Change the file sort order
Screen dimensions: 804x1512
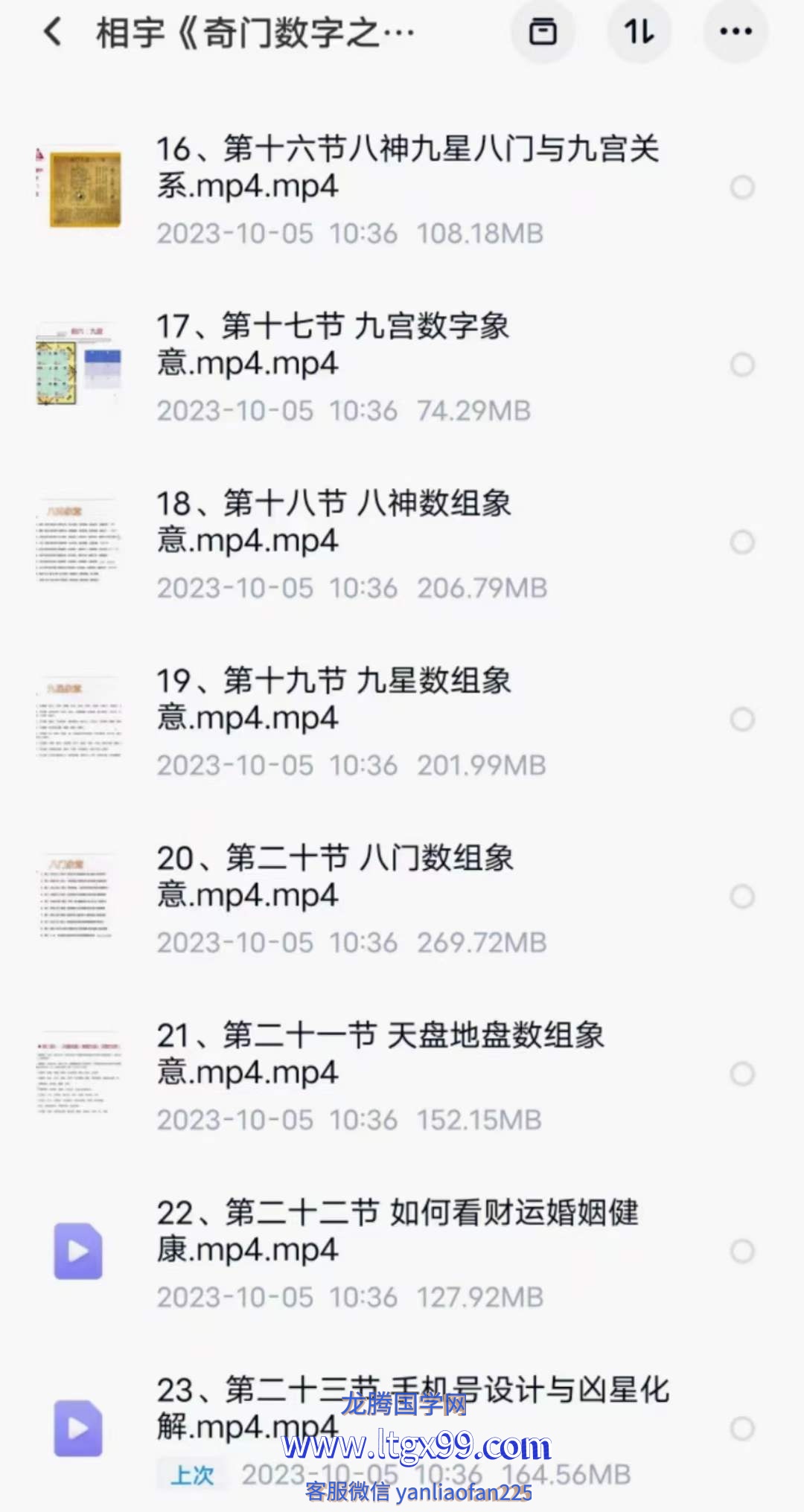tap(639, 32)
